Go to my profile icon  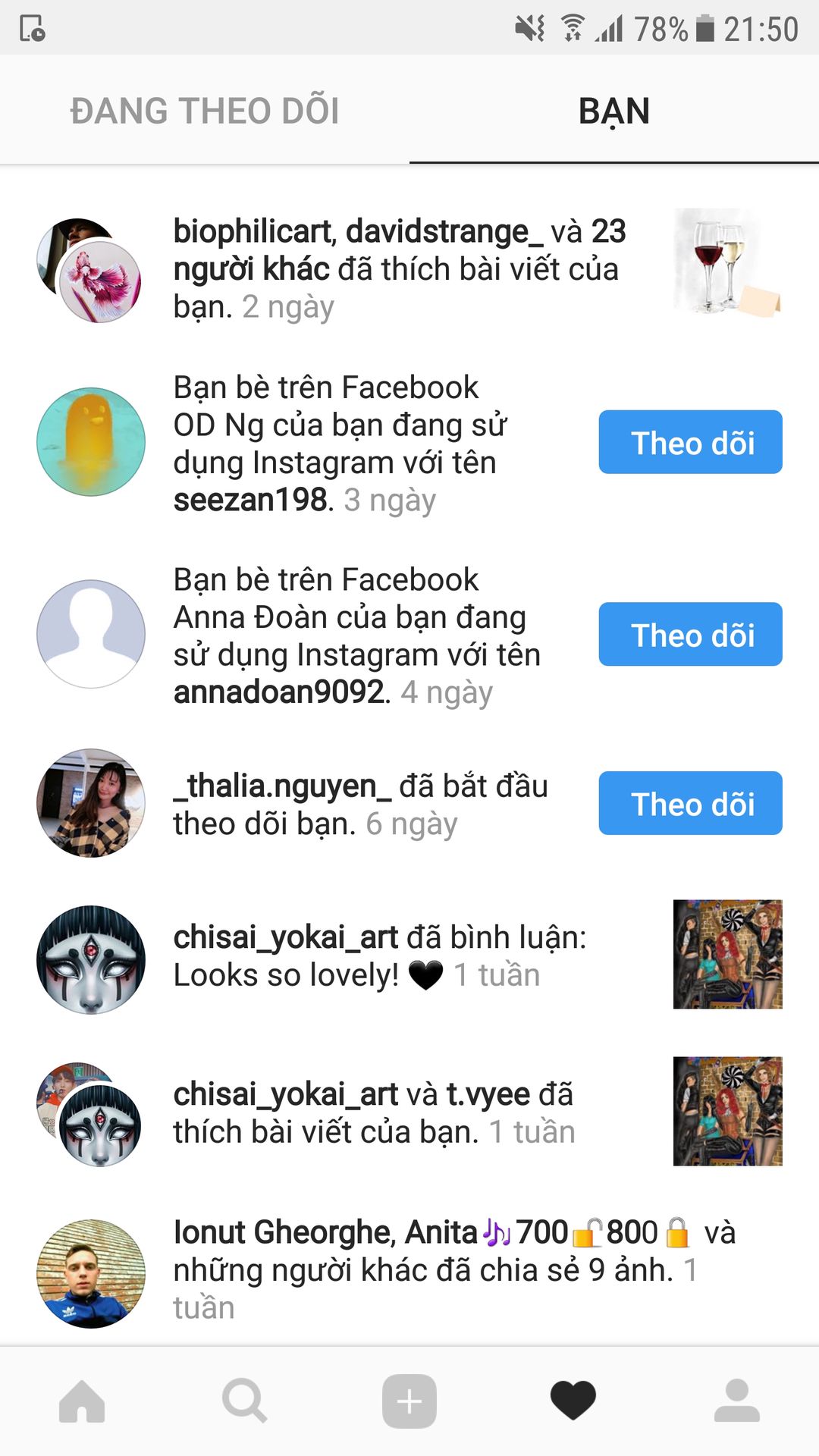737,1401
